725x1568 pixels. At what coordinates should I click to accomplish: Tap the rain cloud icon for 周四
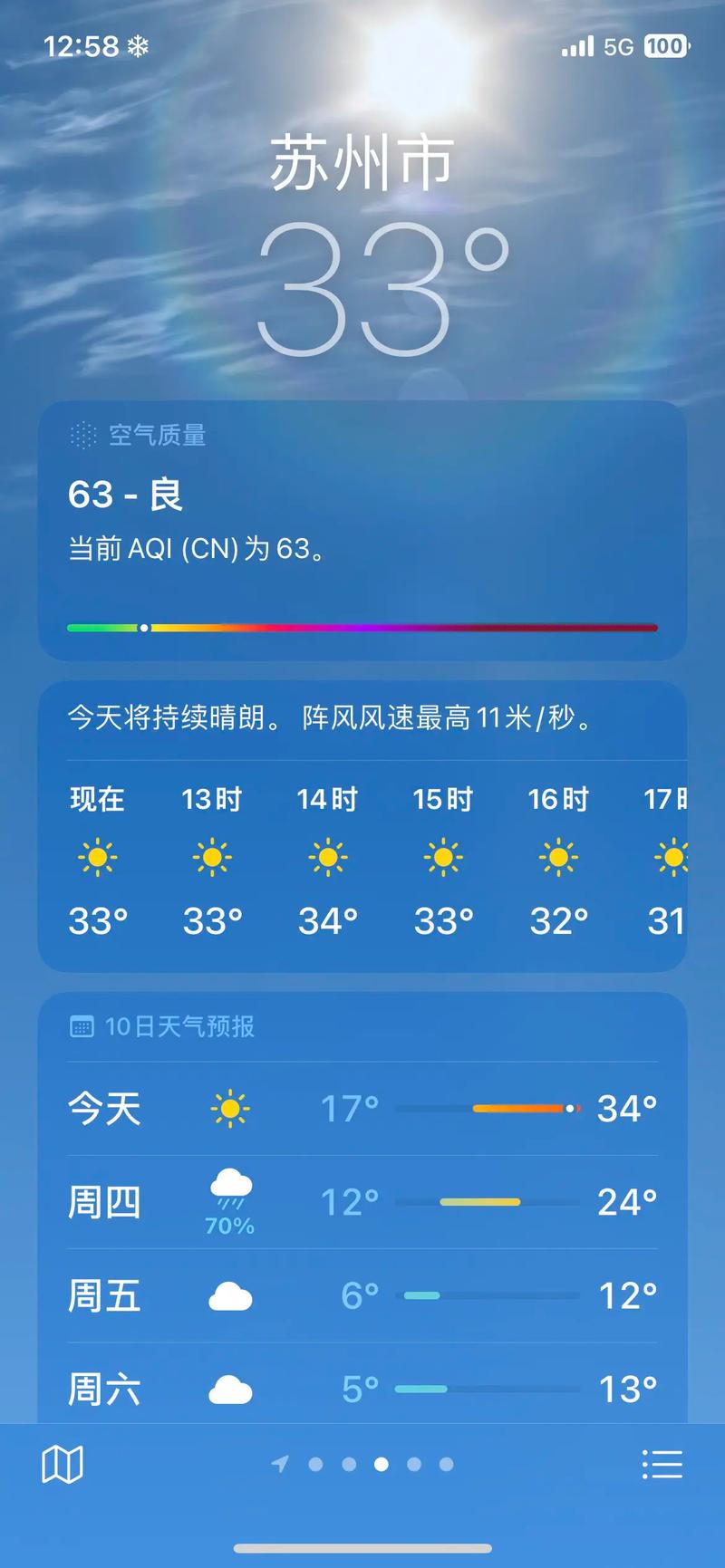pyautogui.click(x=229, y=1187)
